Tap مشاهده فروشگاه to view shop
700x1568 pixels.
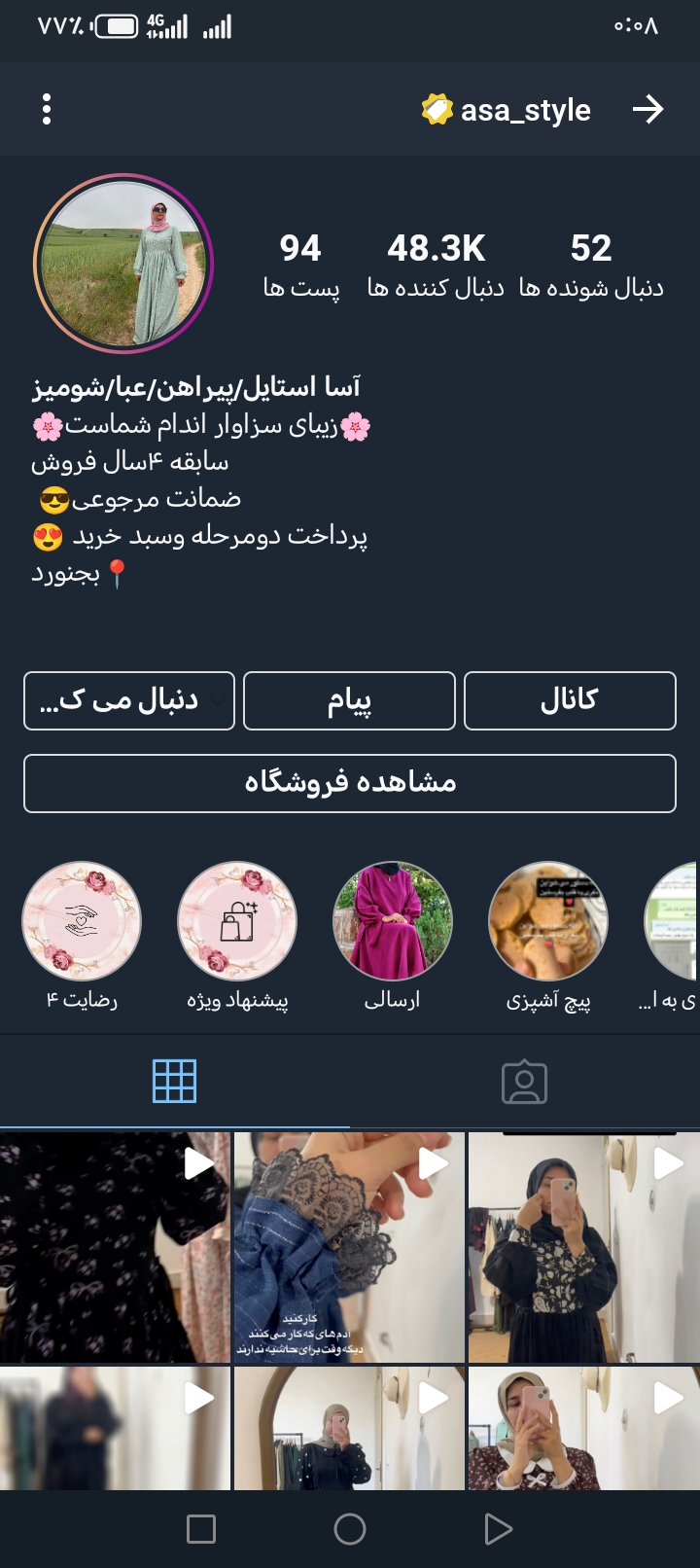[350, 783]
